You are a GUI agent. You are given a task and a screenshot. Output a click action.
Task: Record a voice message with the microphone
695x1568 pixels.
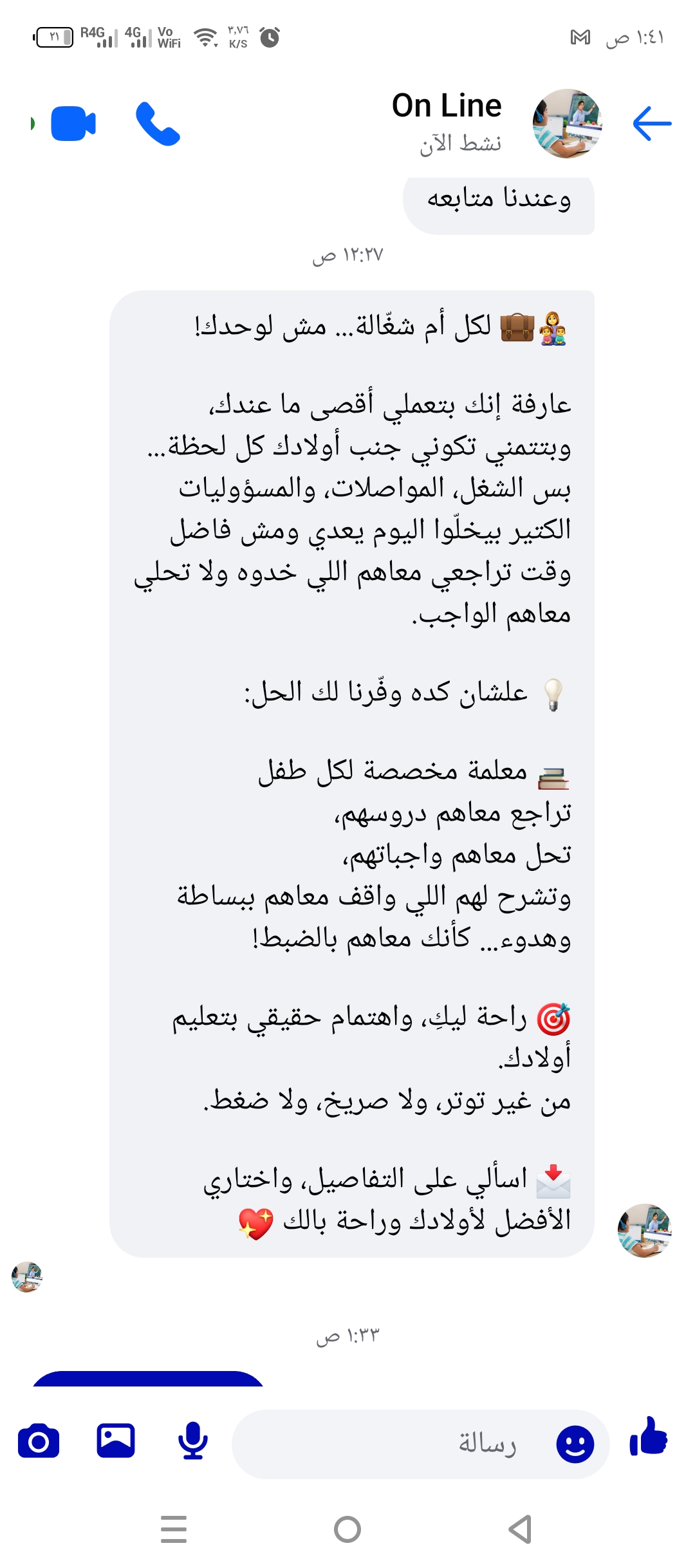pos(193,1440)
